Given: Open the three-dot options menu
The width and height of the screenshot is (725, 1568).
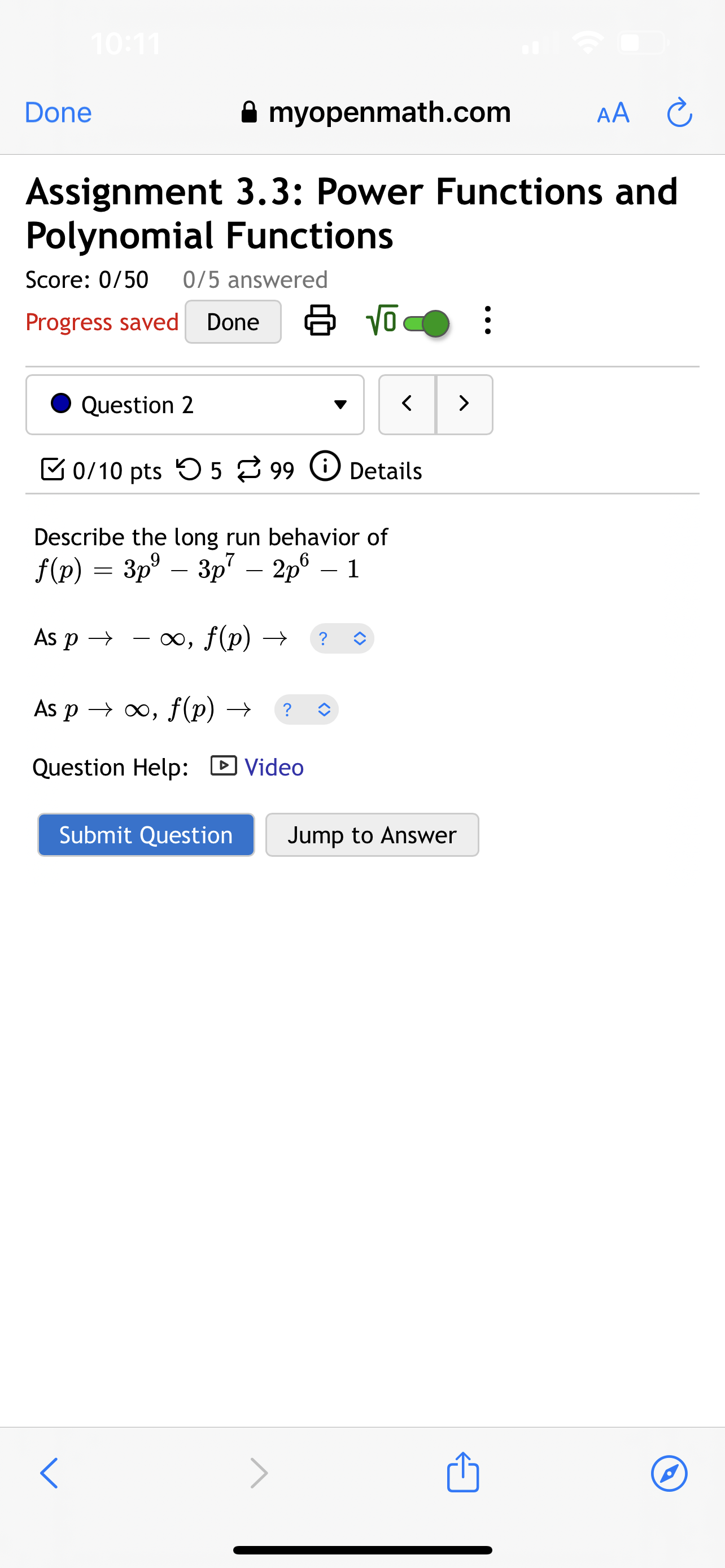Looking at the screenshot, I should [488, 321].
